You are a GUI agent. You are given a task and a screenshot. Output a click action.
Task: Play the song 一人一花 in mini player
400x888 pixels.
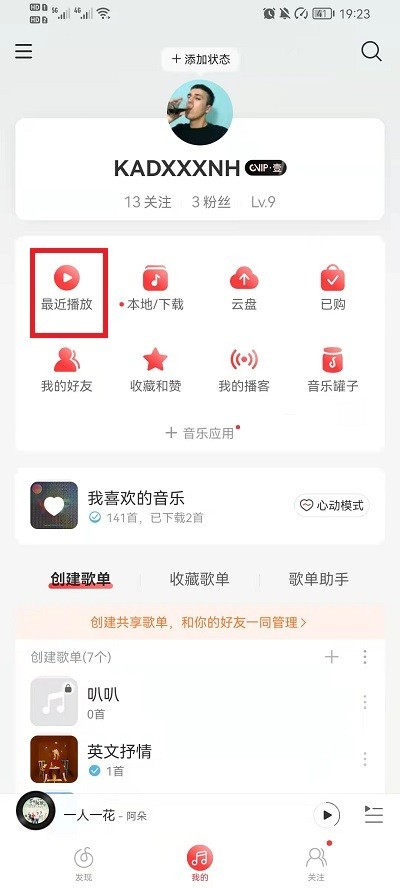pyautogui.click(x=327, y=816)
